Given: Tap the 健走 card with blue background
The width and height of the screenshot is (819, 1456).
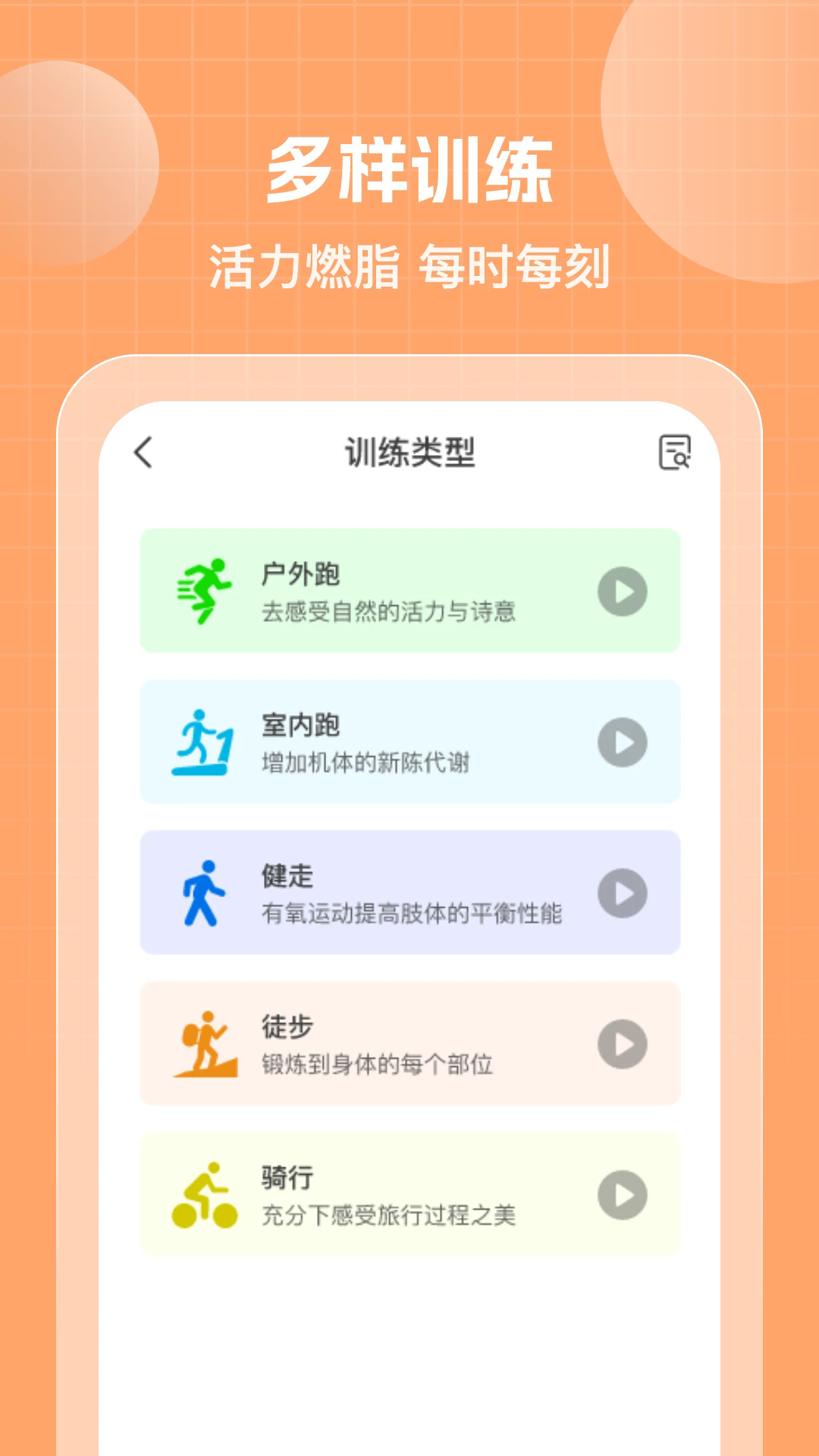Looking at the screenshot, I should (409, 893).
